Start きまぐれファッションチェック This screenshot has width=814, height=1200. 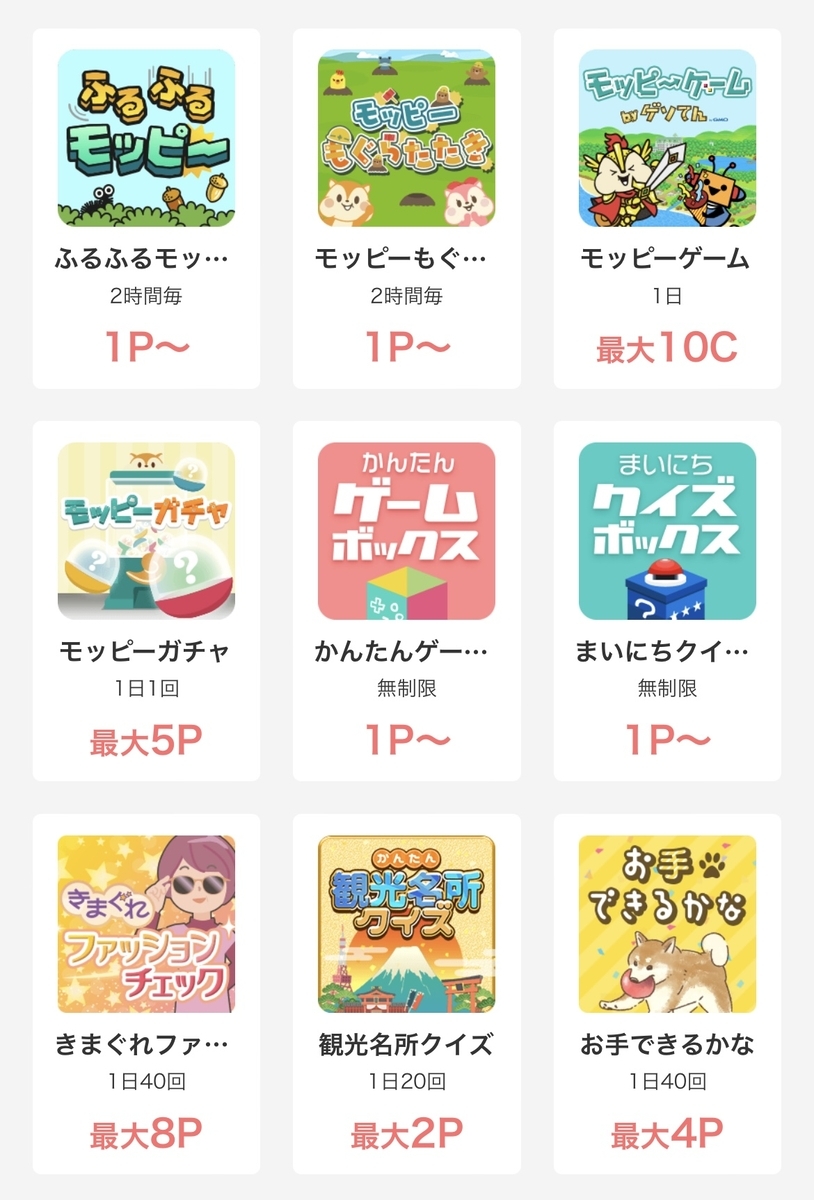click(146, 924)
